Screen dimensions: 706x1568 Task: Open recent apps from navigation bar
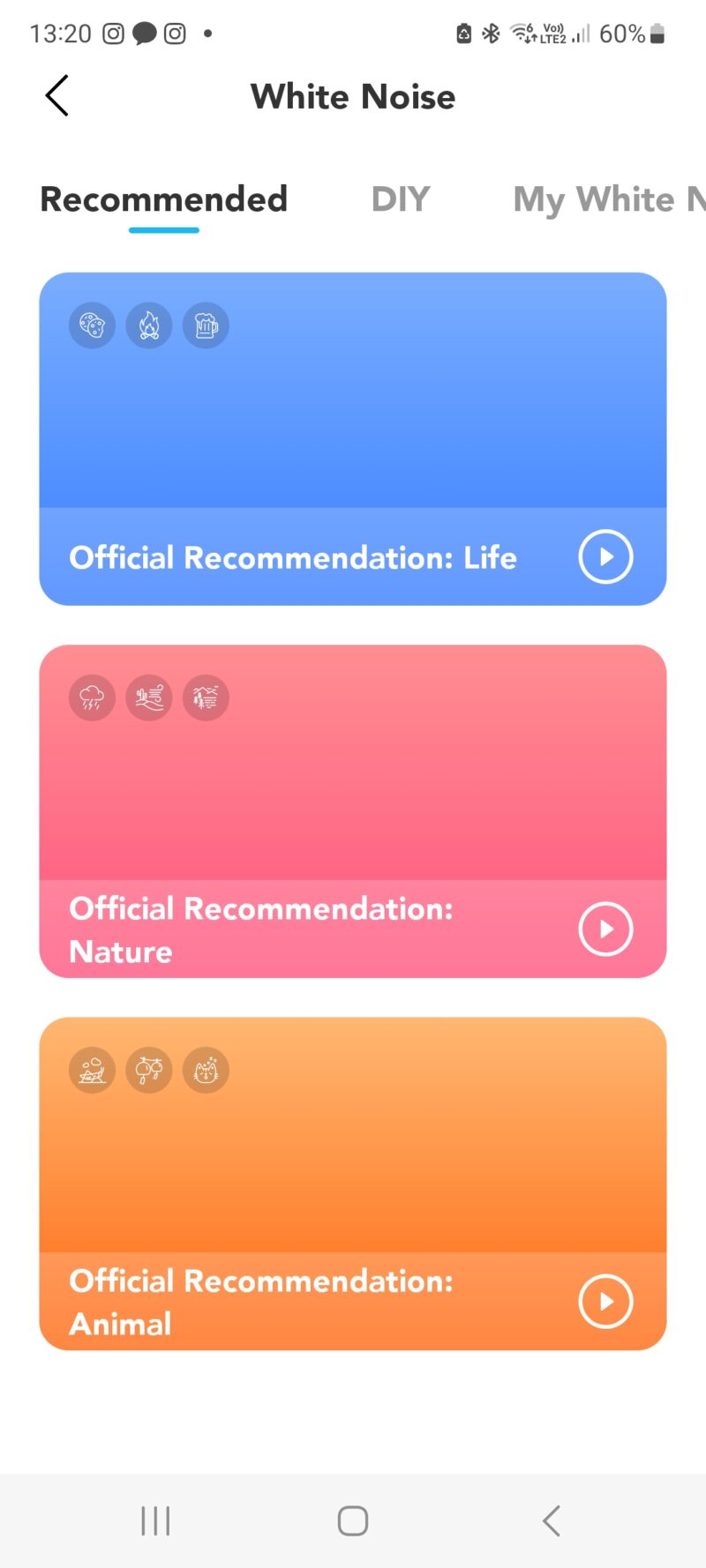(x=155, y=1520)
